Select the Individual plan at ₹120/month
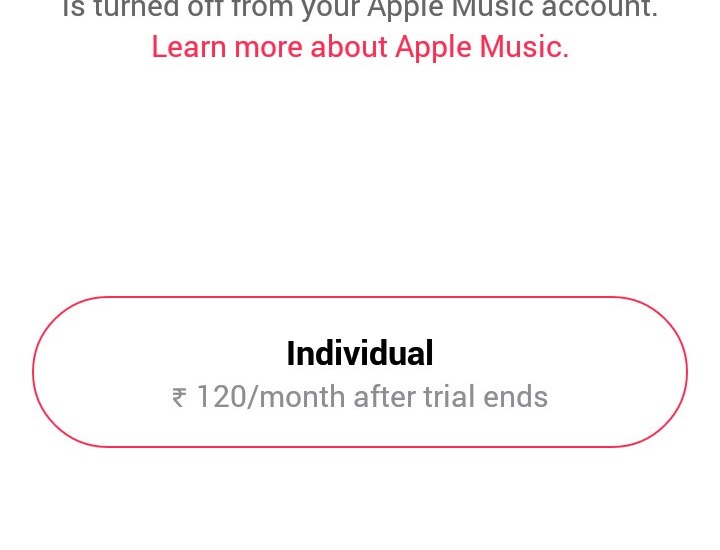 [360, 372]
